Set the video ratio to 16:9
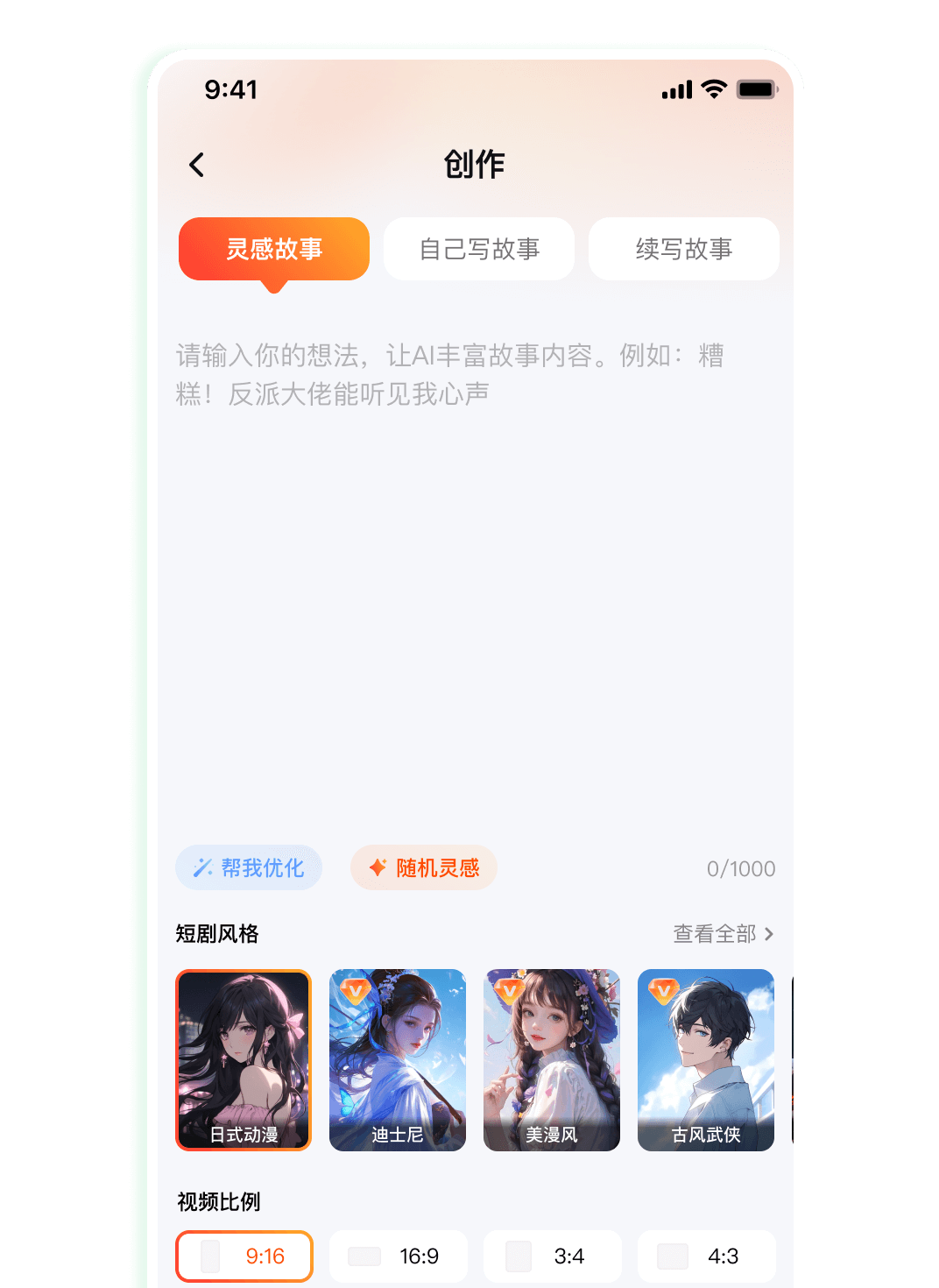939x1288 pixels. (x=399, y=1256)
